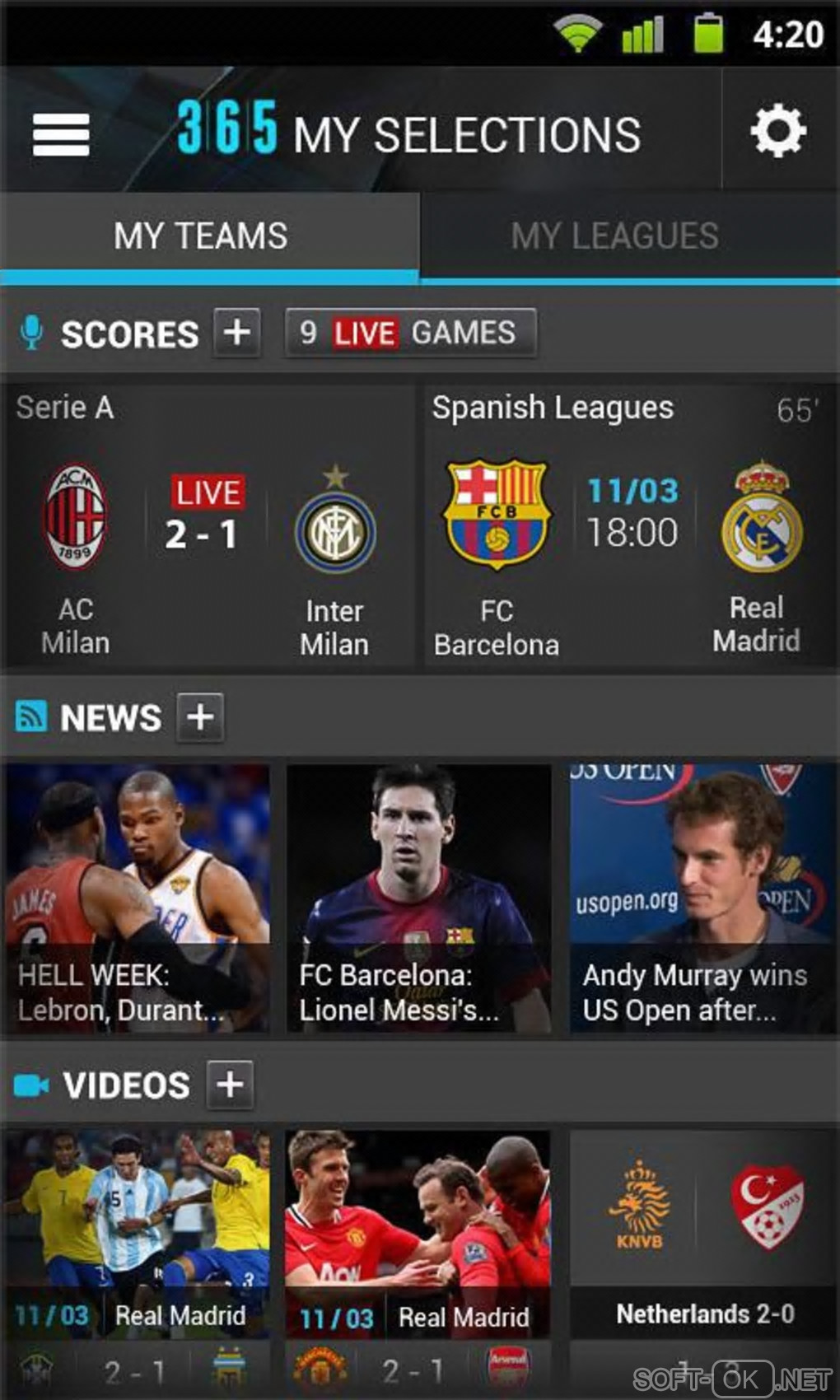This screenshot has width=840, height=1400.
Task: View the 9 live games
Action: point(410,333)
